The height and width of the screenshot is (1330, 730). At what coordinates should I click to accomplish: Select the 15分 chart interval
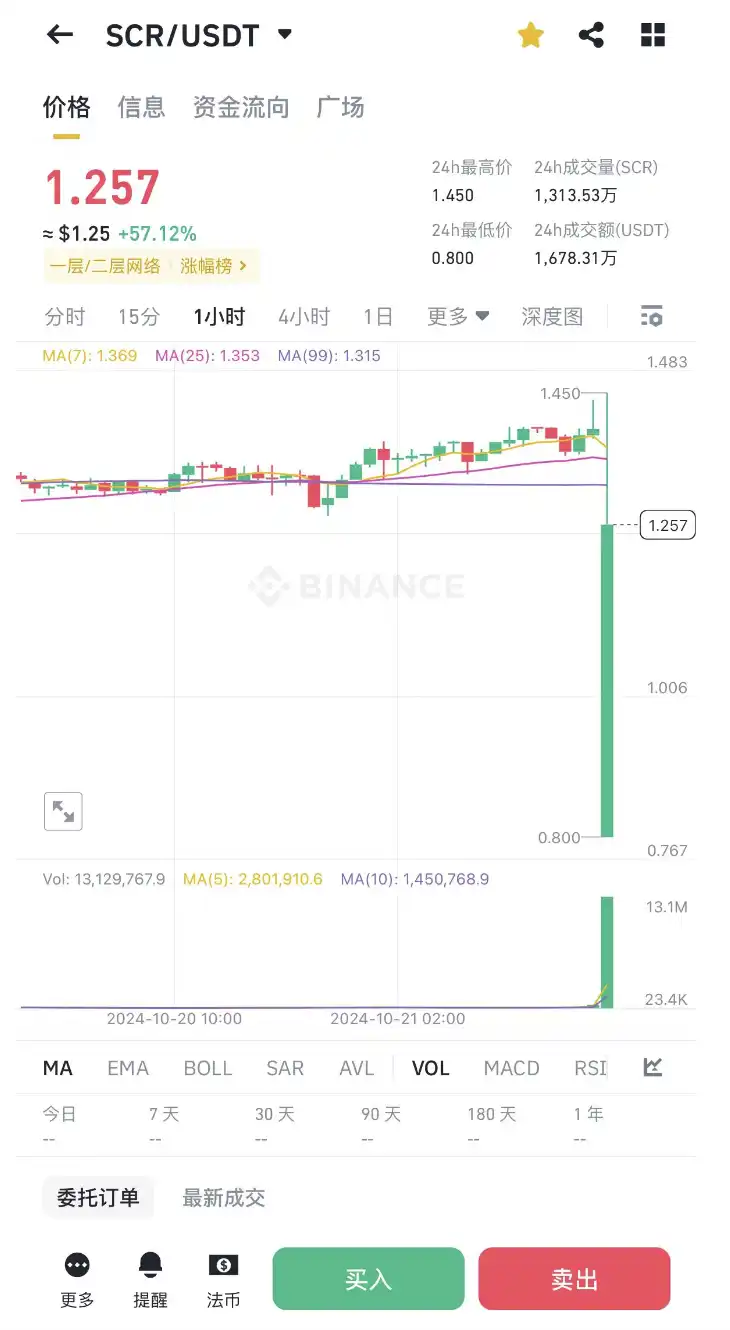139,317
